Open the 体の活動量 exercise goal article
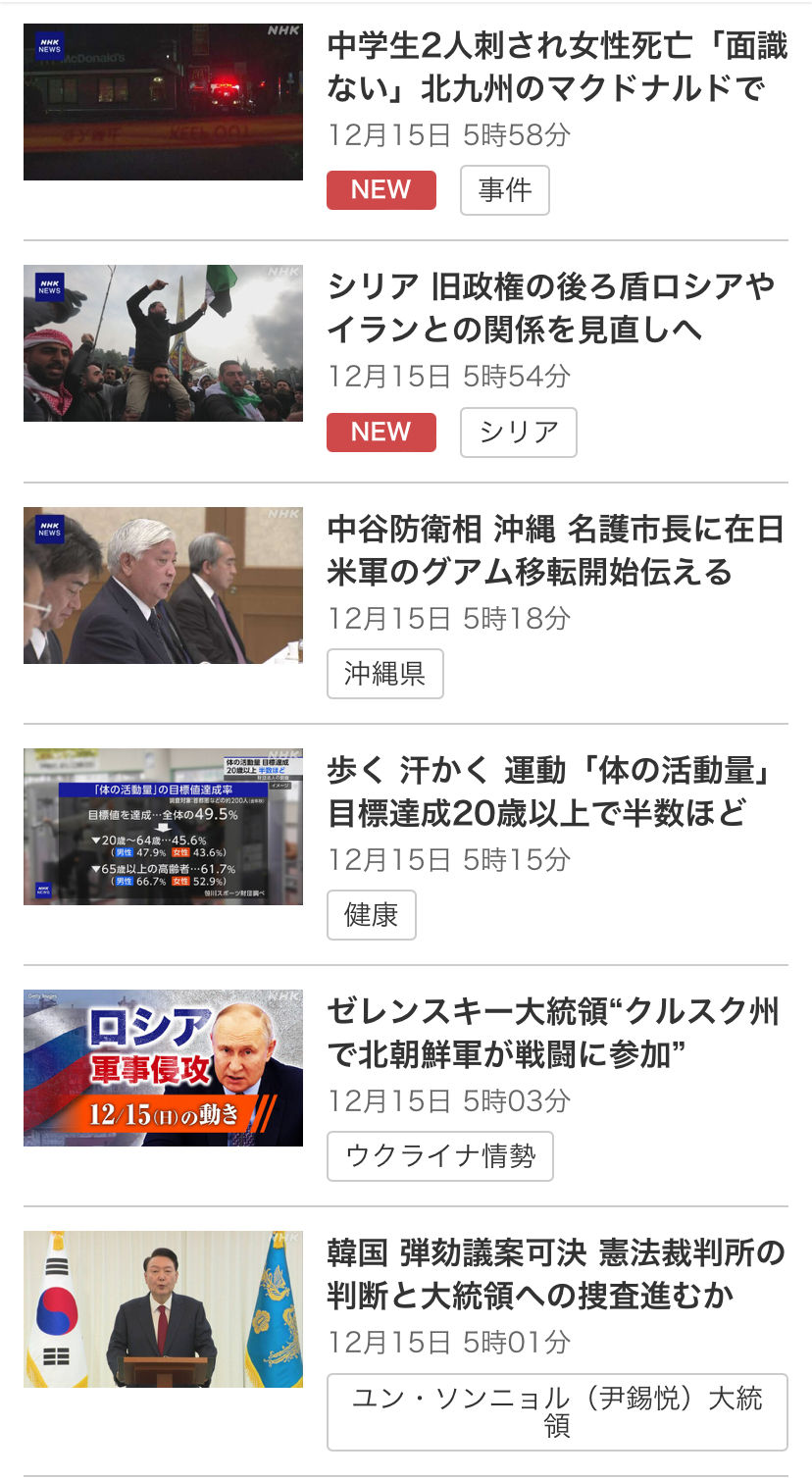The width and height of the screenshot is (812, 1478). point(550,791)
